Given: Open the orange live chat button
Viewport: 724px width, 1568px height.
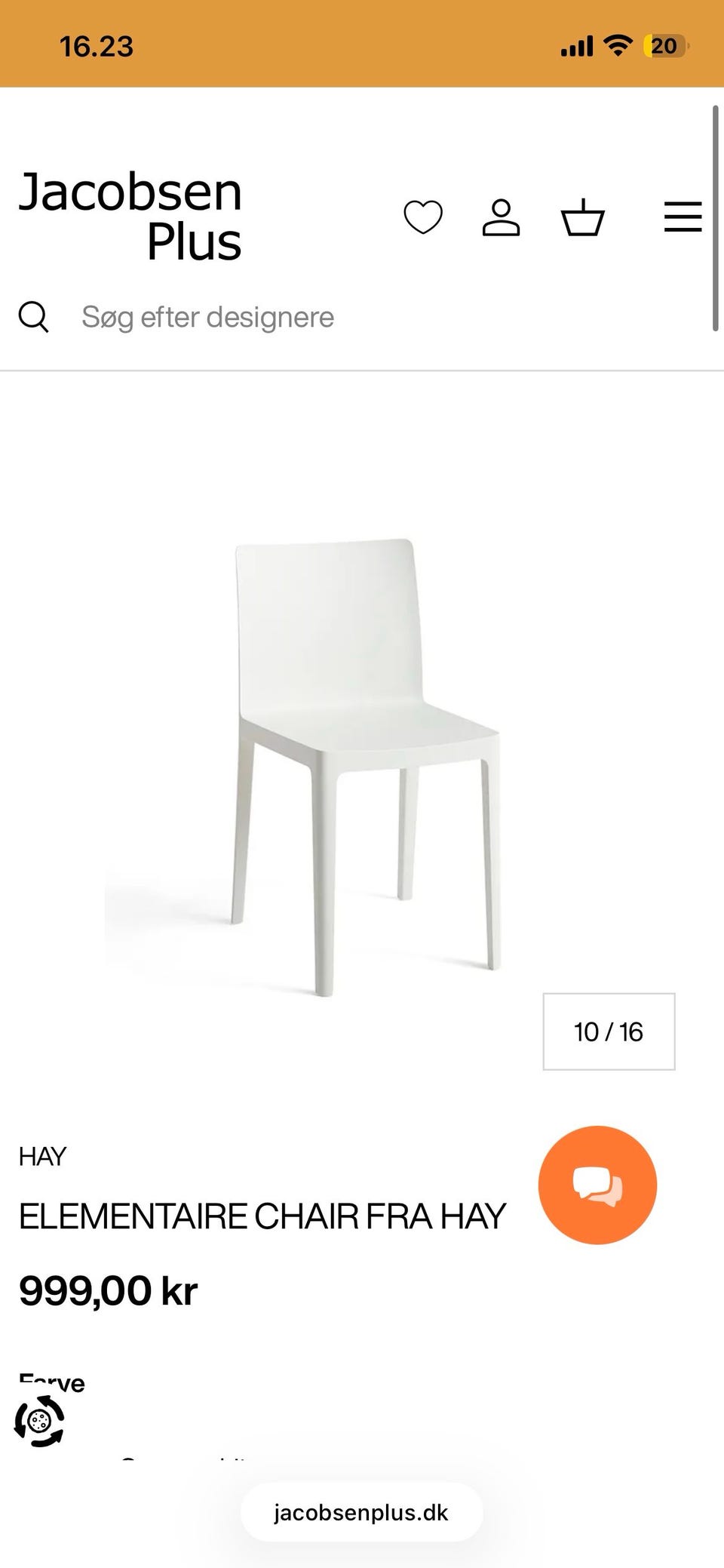Looking at the screenshot, I should tap(597, 1185).
